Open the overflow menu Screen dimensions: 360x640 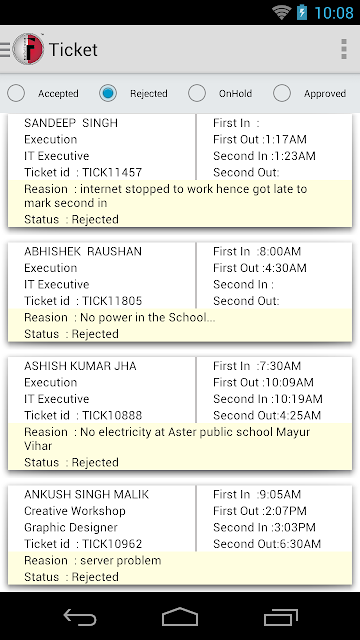click(x=344, y=49)
